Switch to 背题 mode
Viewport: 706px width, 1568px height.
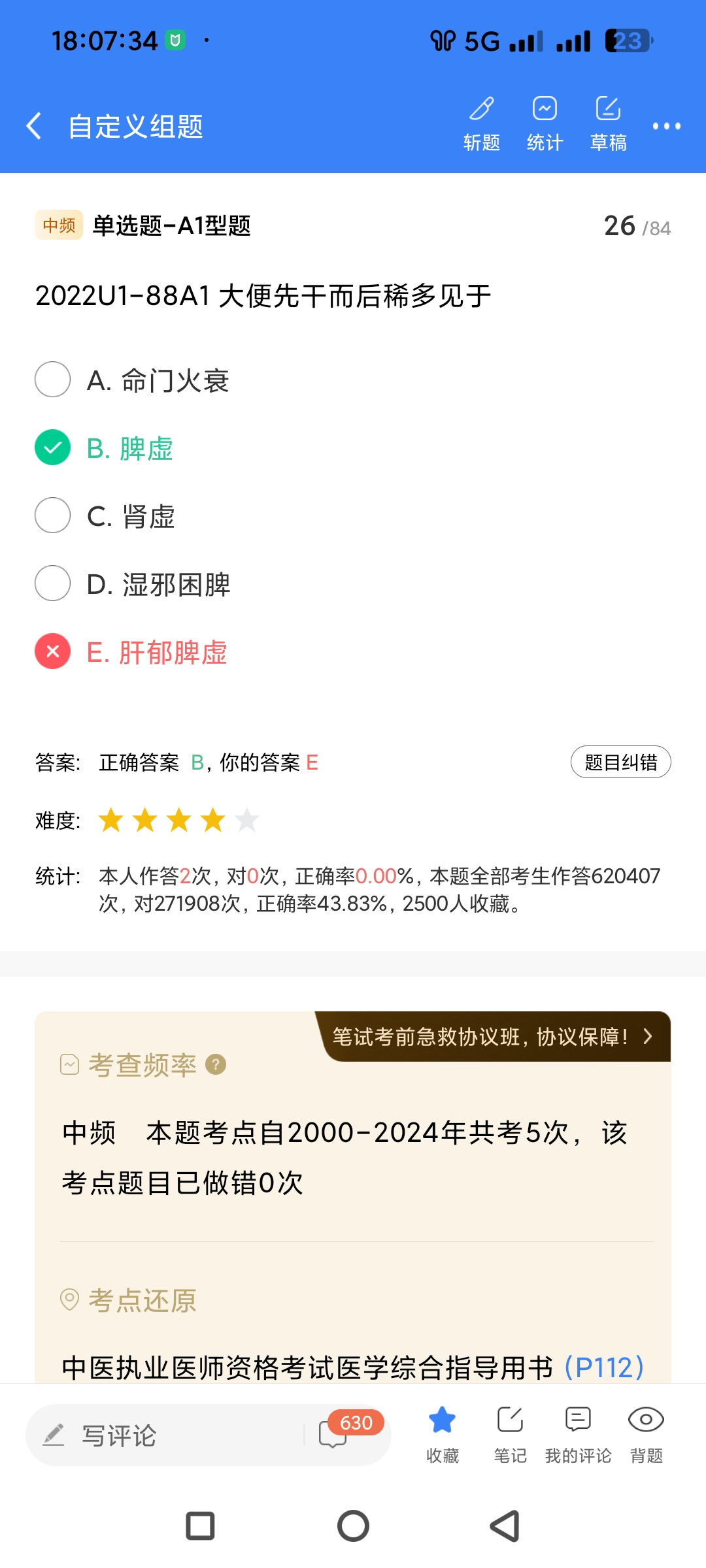(646, 1433)
